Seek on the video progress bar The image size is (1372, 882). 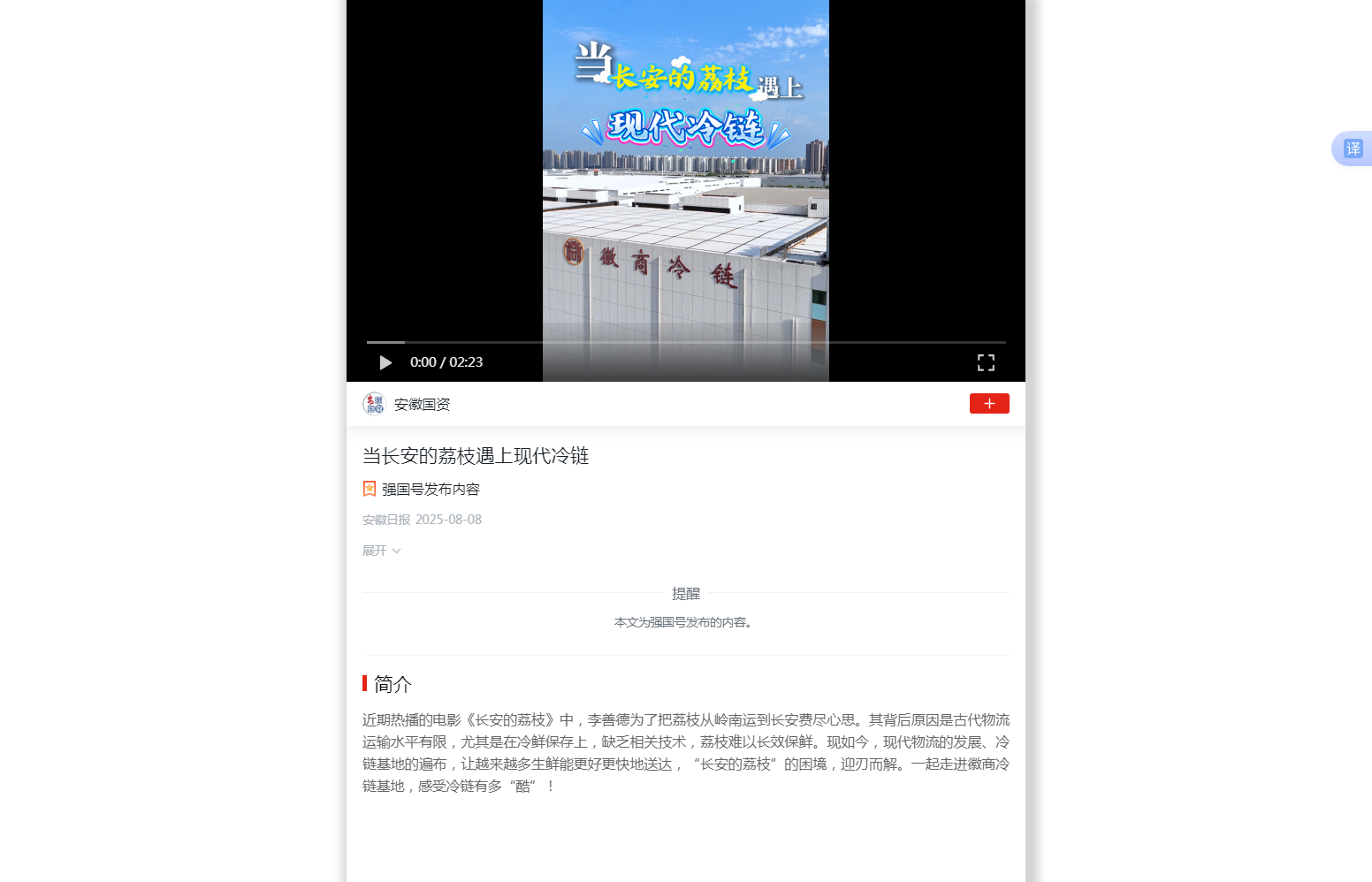pyautogui.click(x=686, y=342)
